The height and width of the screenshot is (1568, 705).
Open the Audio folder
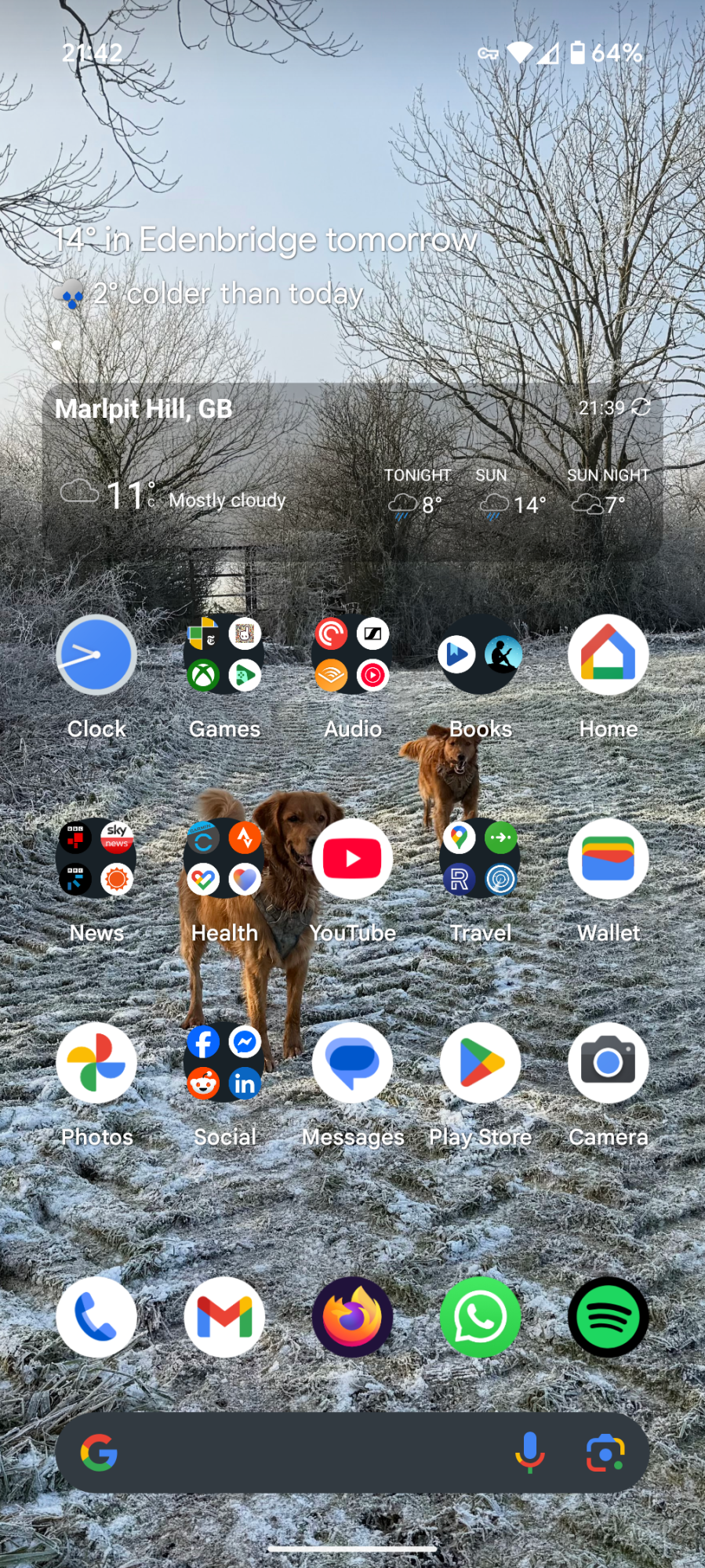click(352, 655)
